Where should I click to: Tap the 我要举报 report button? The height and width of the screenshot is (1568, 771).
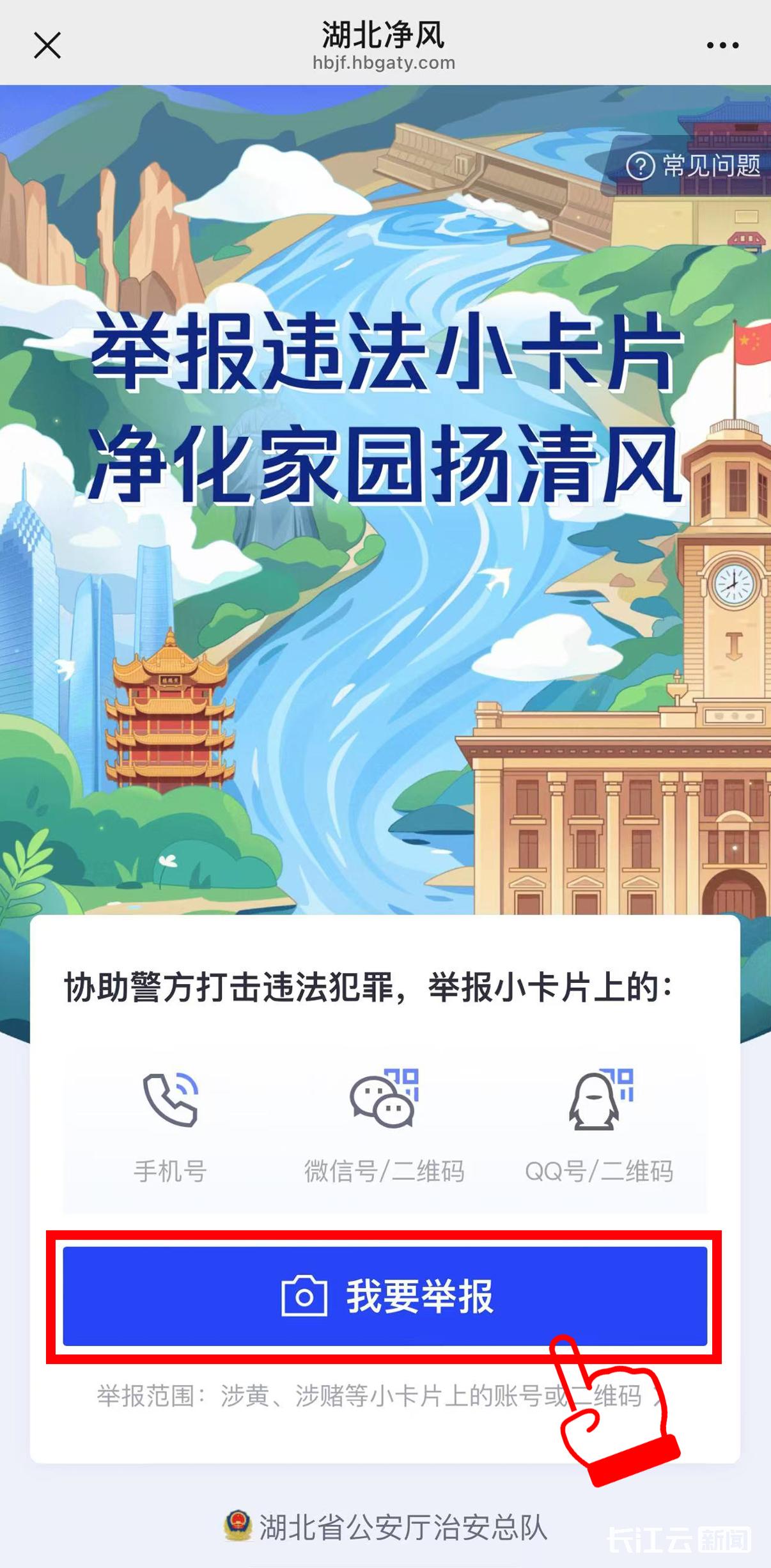coord(385,1296)
